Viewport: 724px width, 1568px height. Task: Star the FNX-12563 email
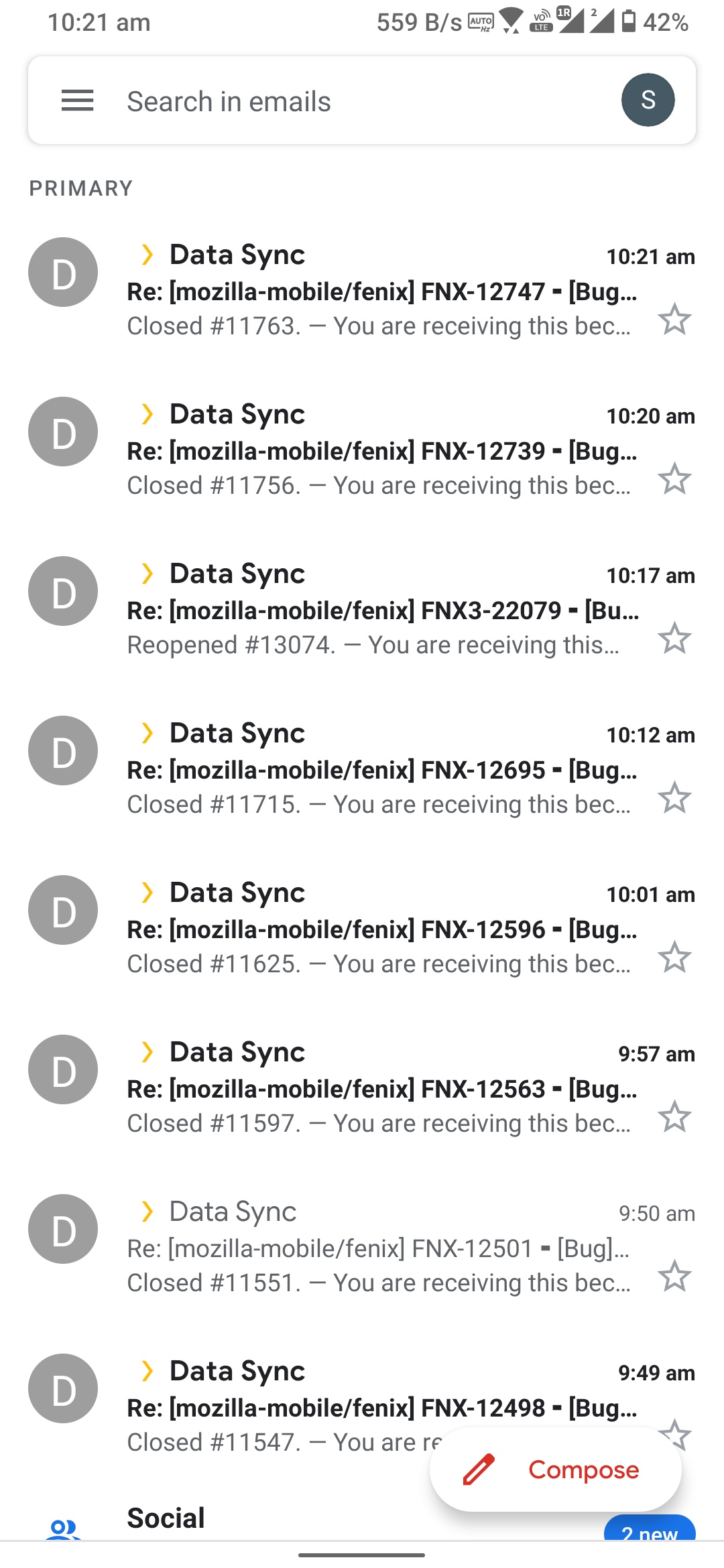674,1117
